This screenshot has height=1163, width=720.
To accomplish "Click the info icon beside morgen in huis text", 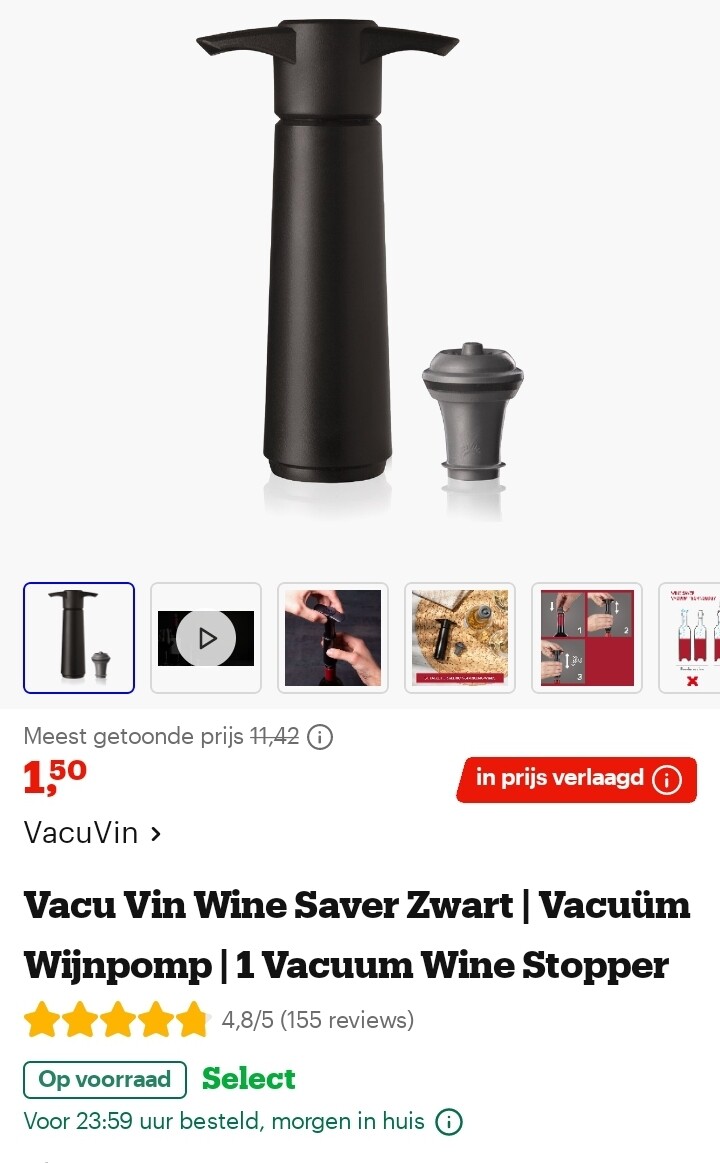I will coord(447,1121).
